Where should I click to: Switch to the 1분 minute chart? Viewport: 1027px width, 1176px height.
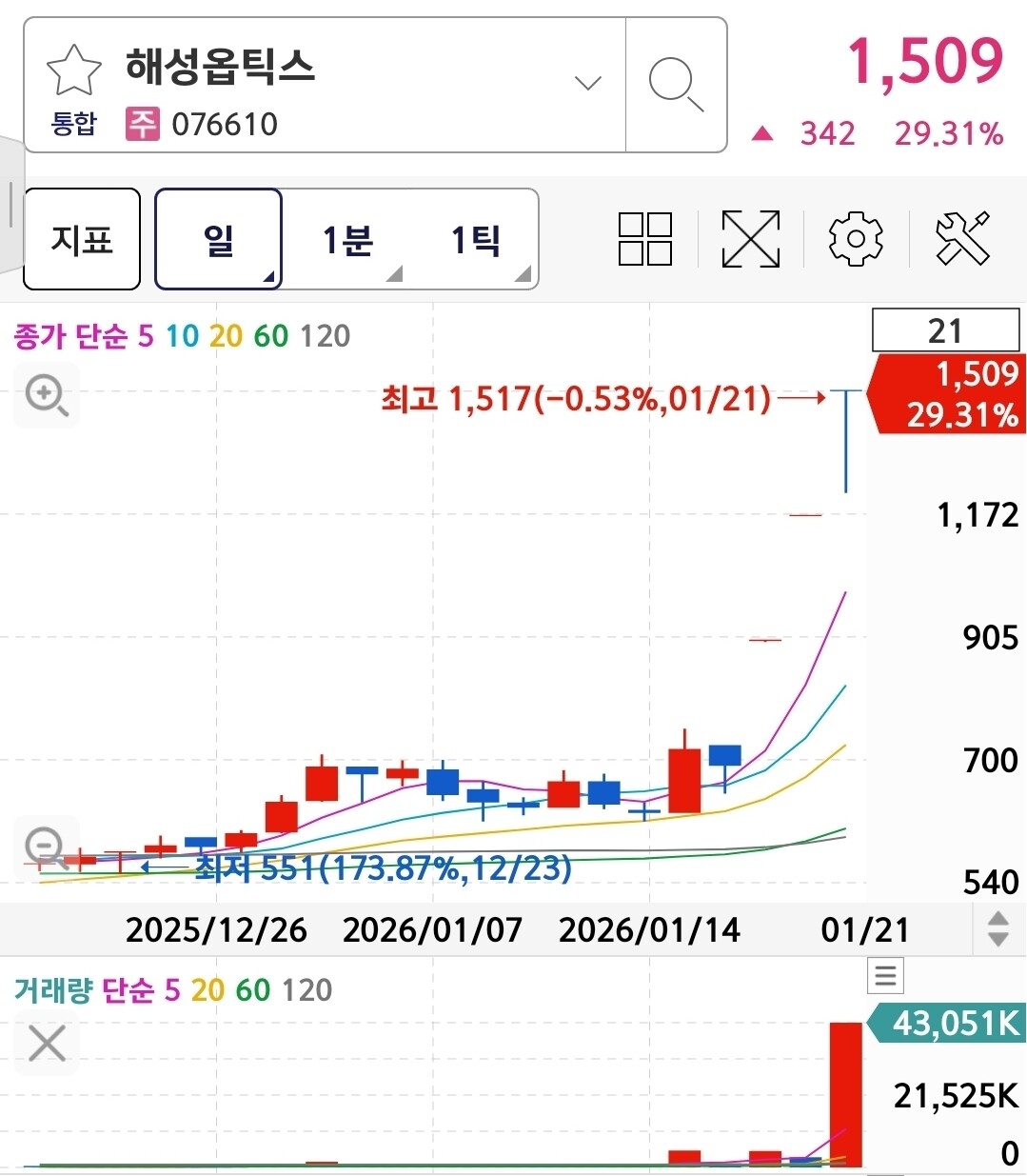[347, 239]
